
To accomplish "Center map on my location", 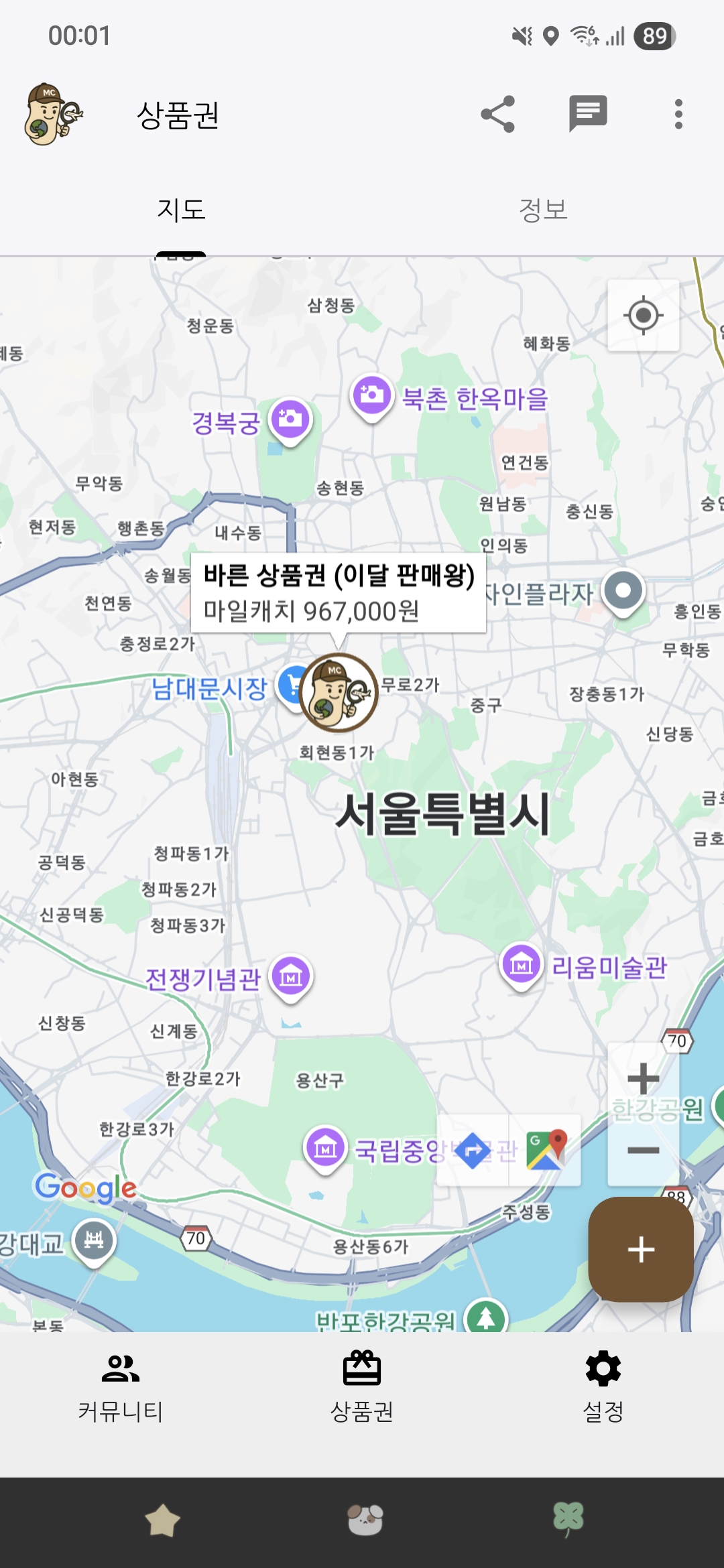I will pos(643,315).
